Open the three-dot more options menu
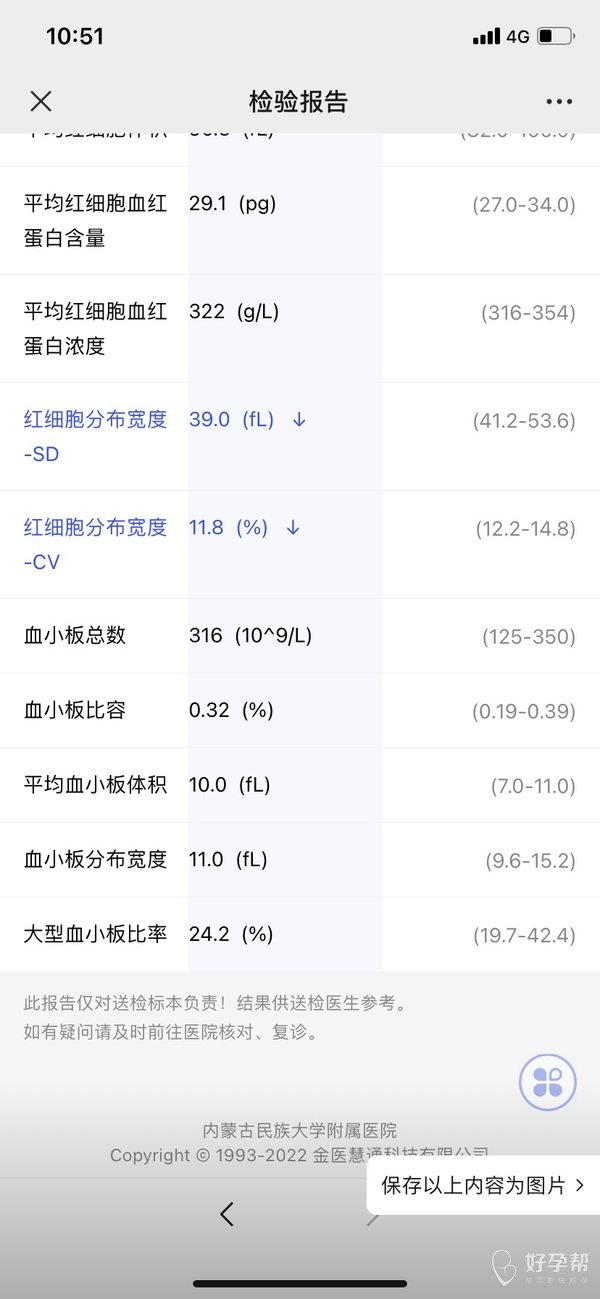Viewport: 600px width, 1299px height. pos(559,102)
